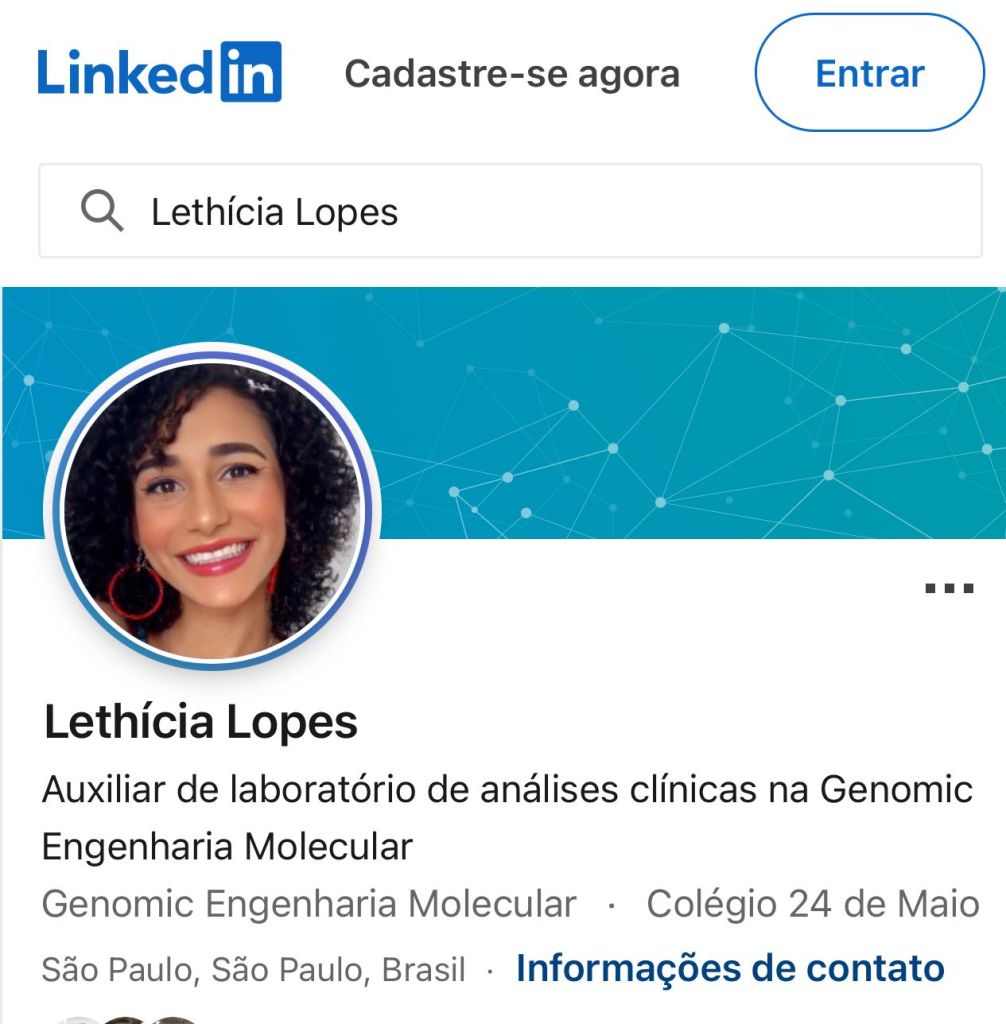Tap the Entrar sign-in button
The width and height of the screenshot is (1006, 1024).
click(869, 73)
